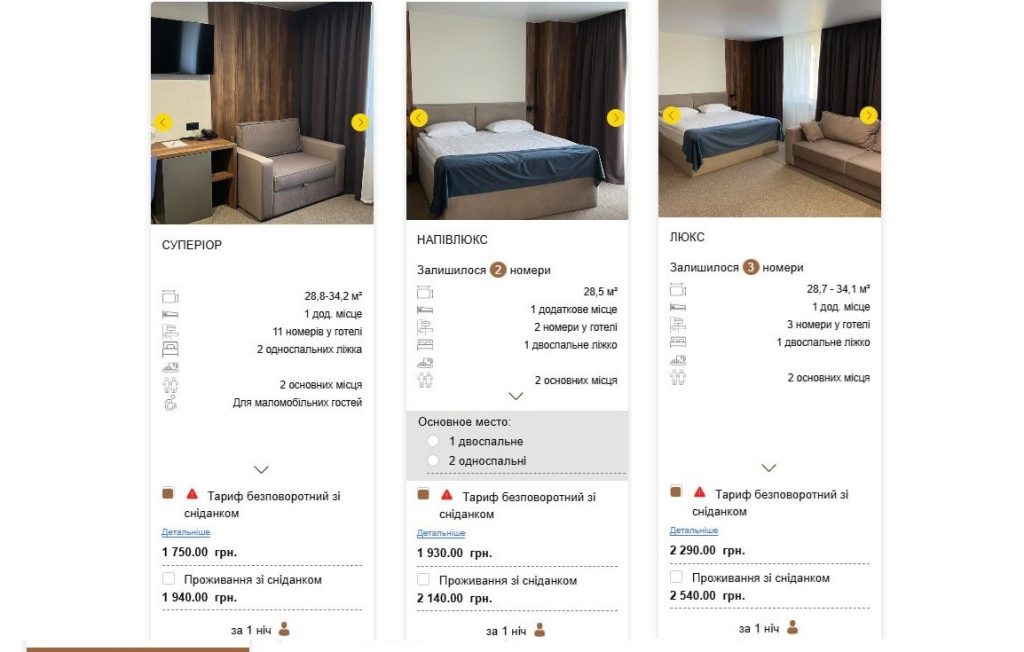Select the 1 двоспальне bed option
This screenshot has height=652, width=1024.
433,441
